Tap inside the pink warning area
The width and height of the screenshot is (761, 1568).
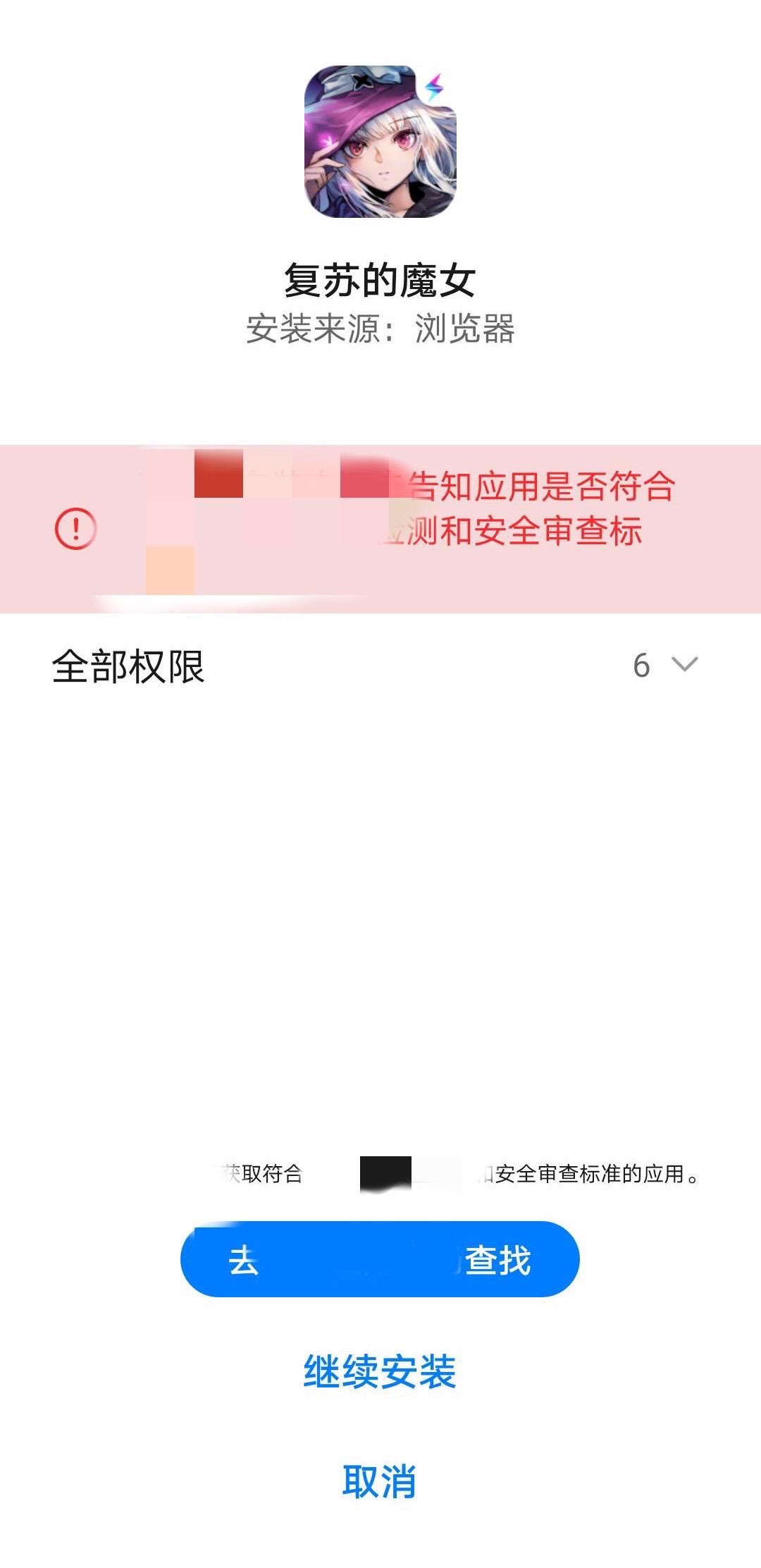click(x=380, y=529)
